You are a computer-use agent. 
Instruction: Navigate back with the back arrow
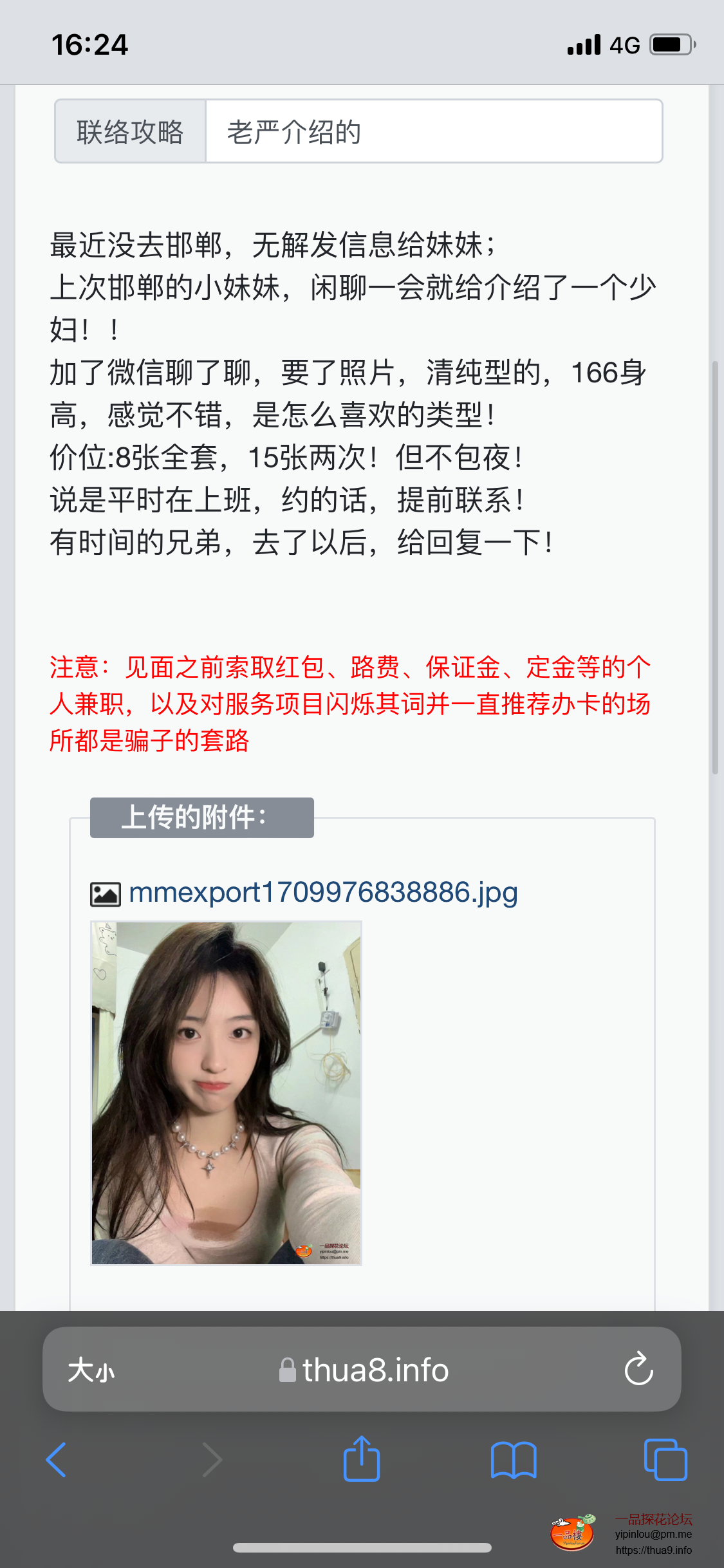point(57,1459)
